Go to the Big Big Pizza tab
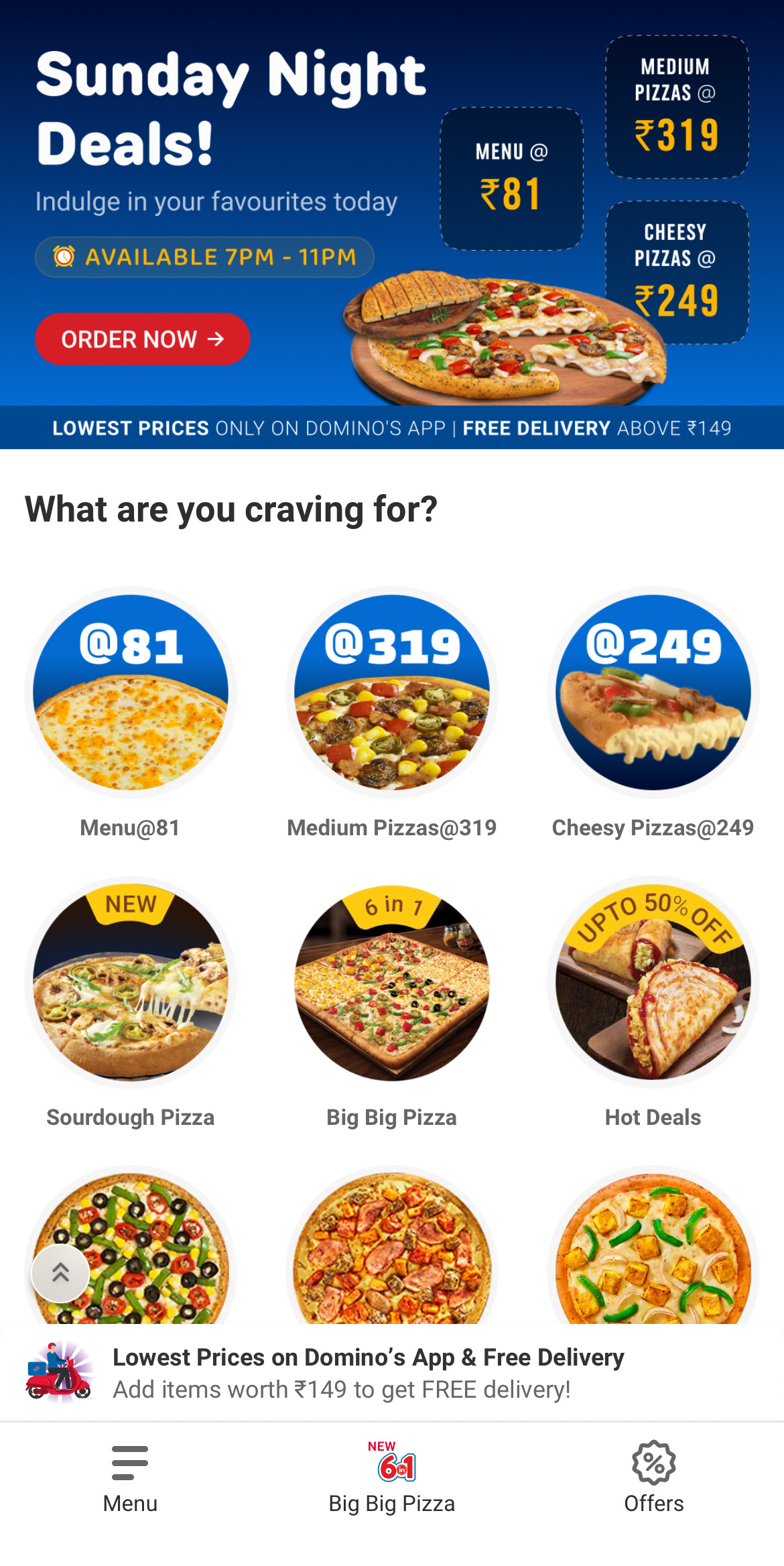This screenshot has height=1566, width=784. tap(392, 1478)
